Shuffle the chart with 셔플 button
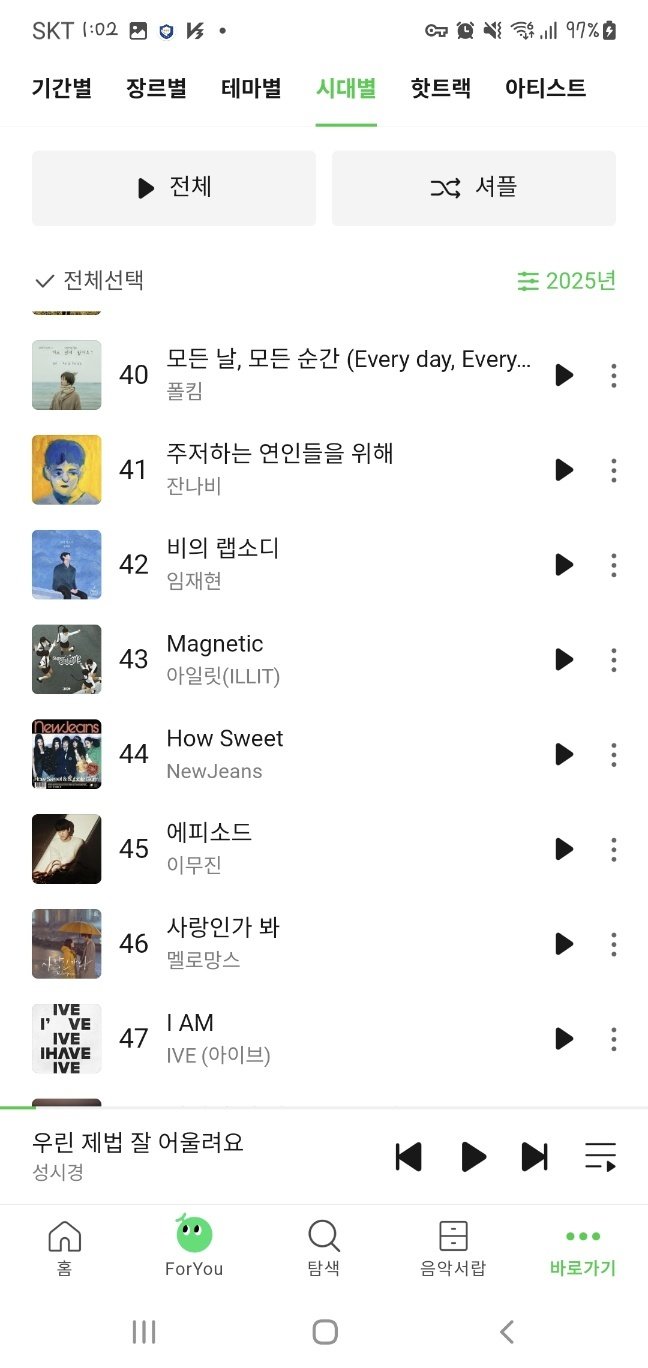Viewport: 648px width, 1368px height. point(474,188)
